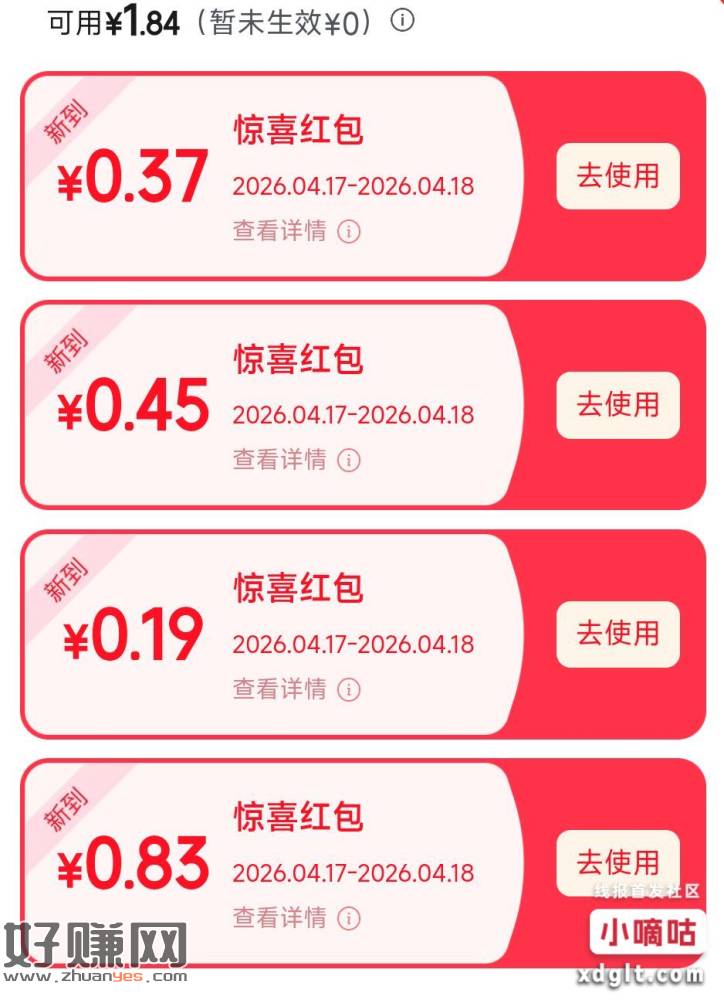View details of the ¥0.37 red packet
The height and width of the screenshot is (1000, 724).
click(295, 231)
